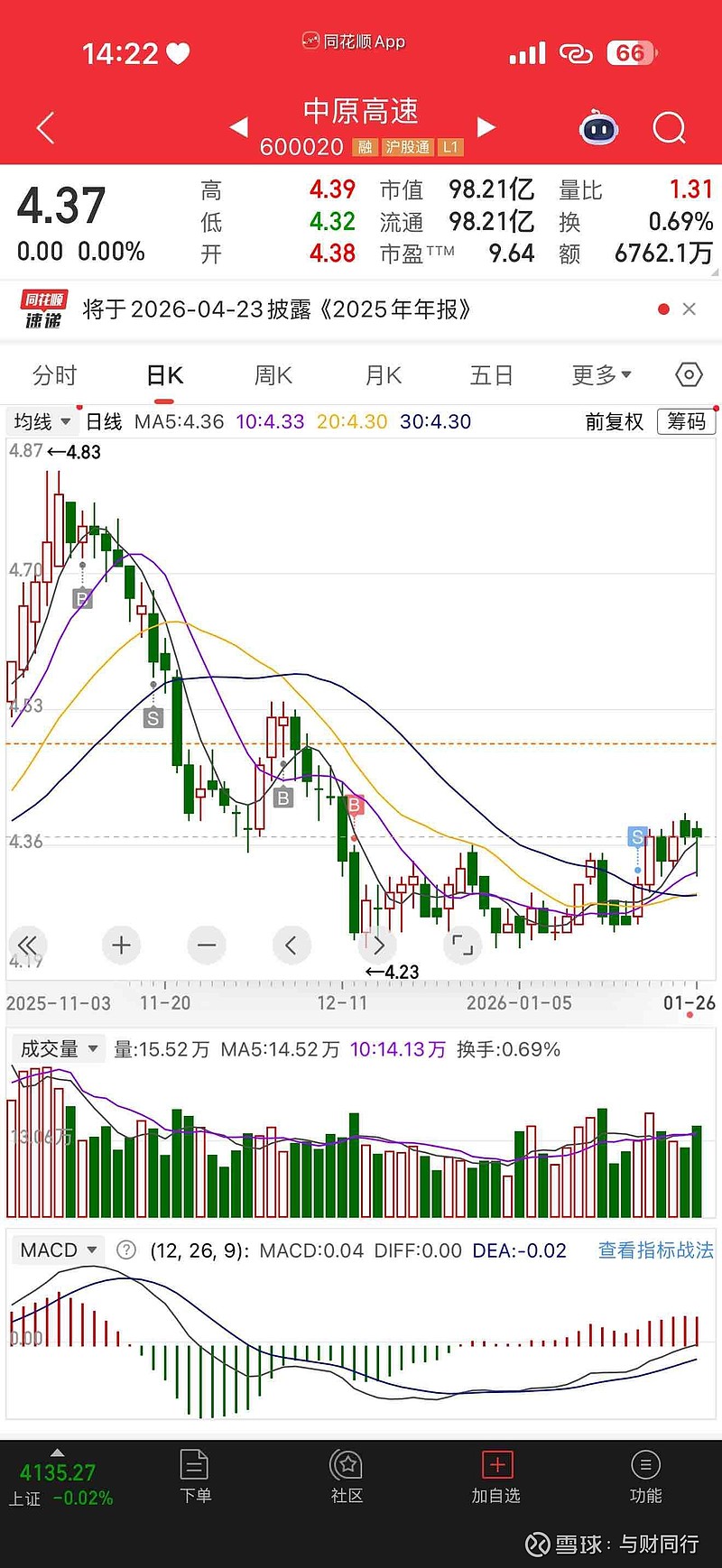The image size is (722, 1568).
Task: Go back to the previous page
Action: click(x=46, y=128)
